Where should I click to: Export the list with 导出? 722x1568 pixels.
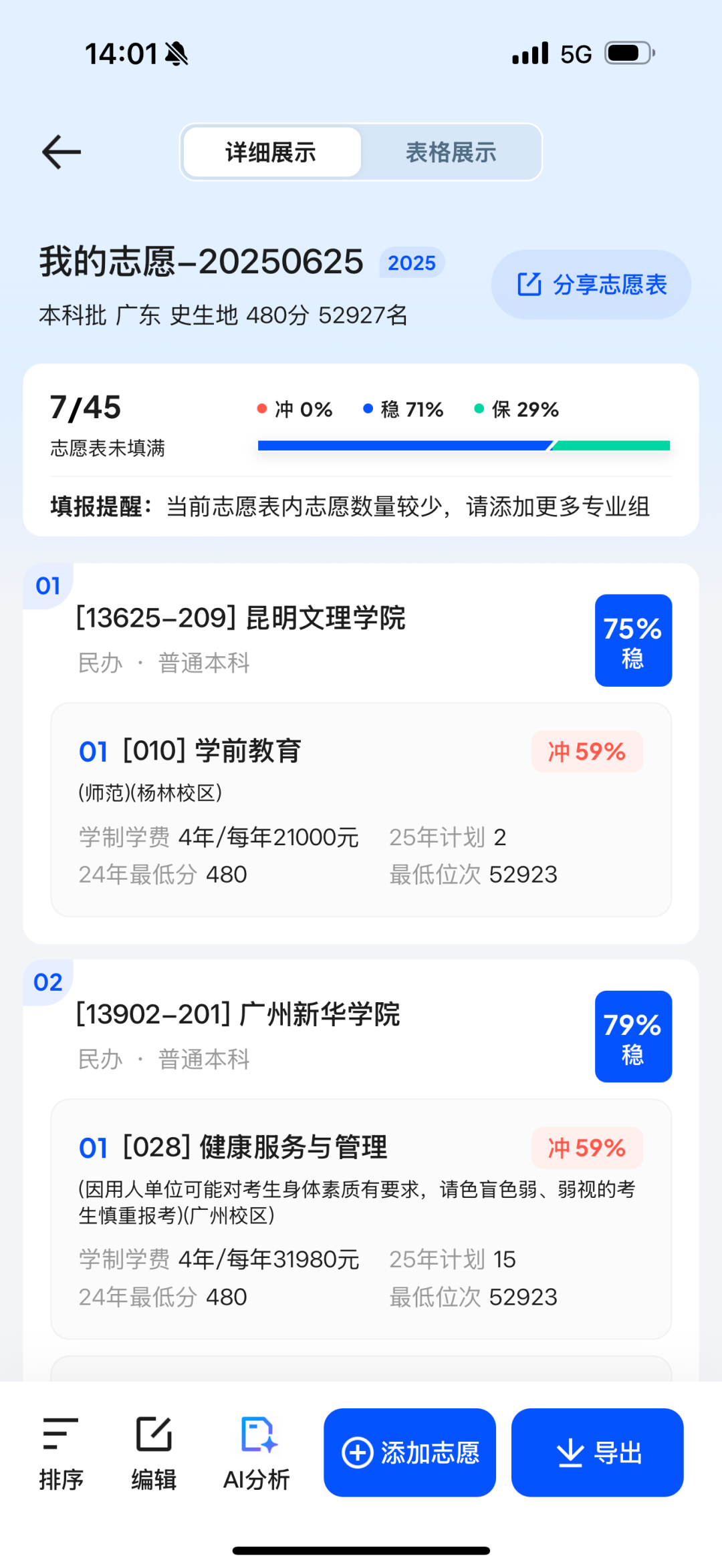click(x=598, y=1452)
